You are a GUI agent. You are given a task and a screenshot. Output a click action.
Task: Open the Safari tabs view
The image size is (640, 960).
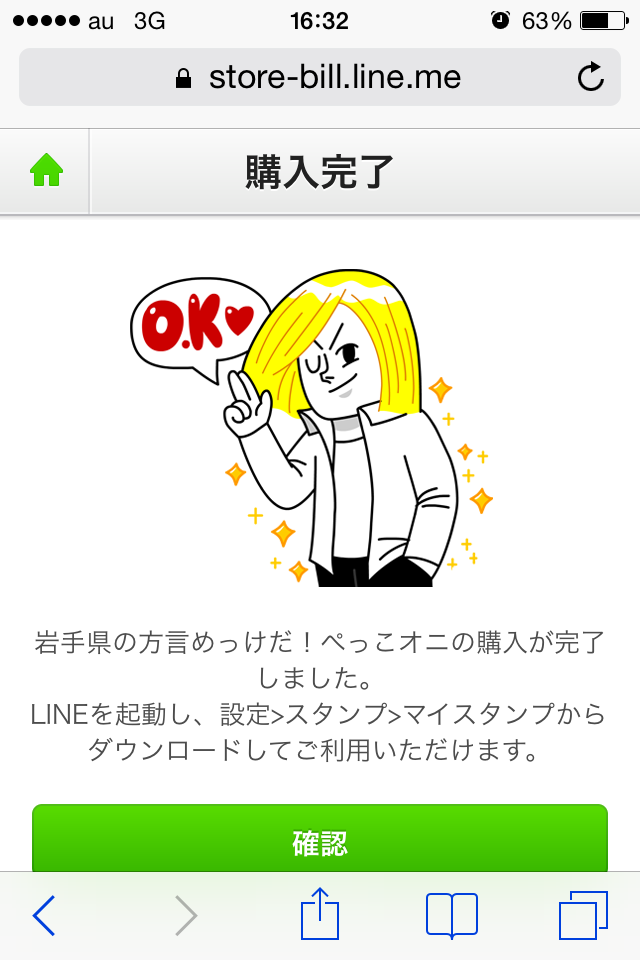pos(583,915)
